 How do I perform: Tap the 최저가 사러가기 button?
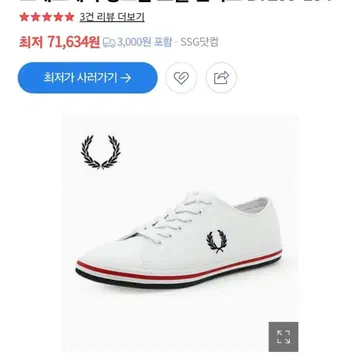[x=87, y=78]
